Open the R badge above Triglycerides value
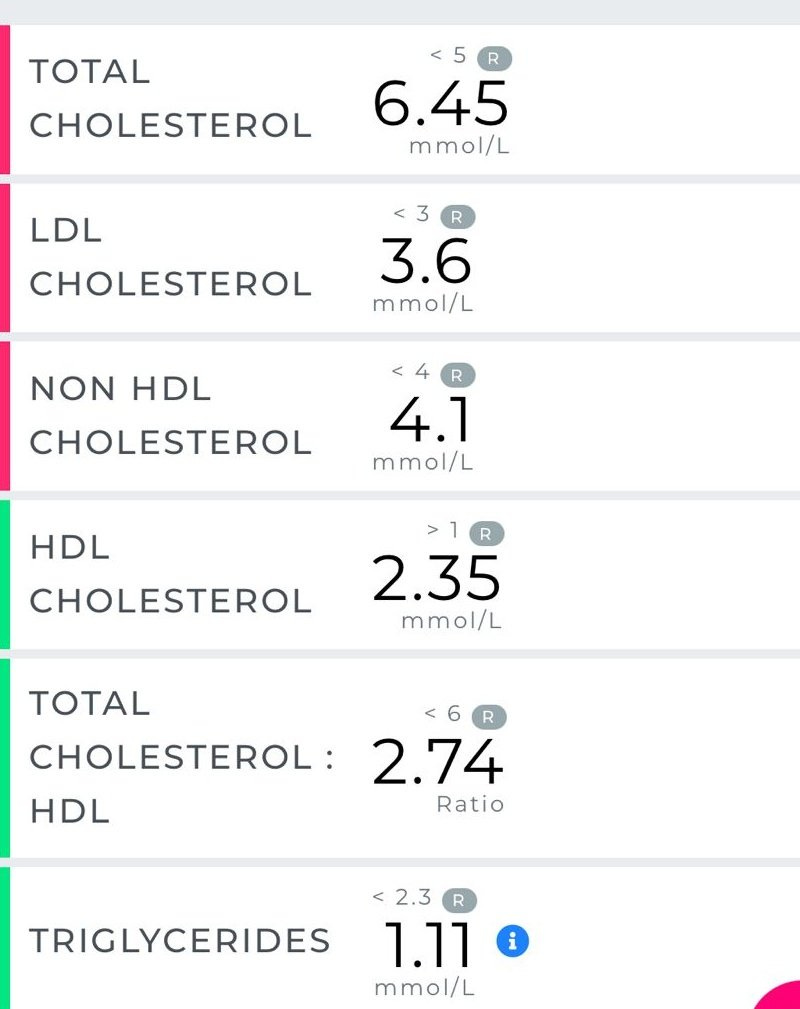800x1009 pixels. pyautogui.click(x=459, y=900)
